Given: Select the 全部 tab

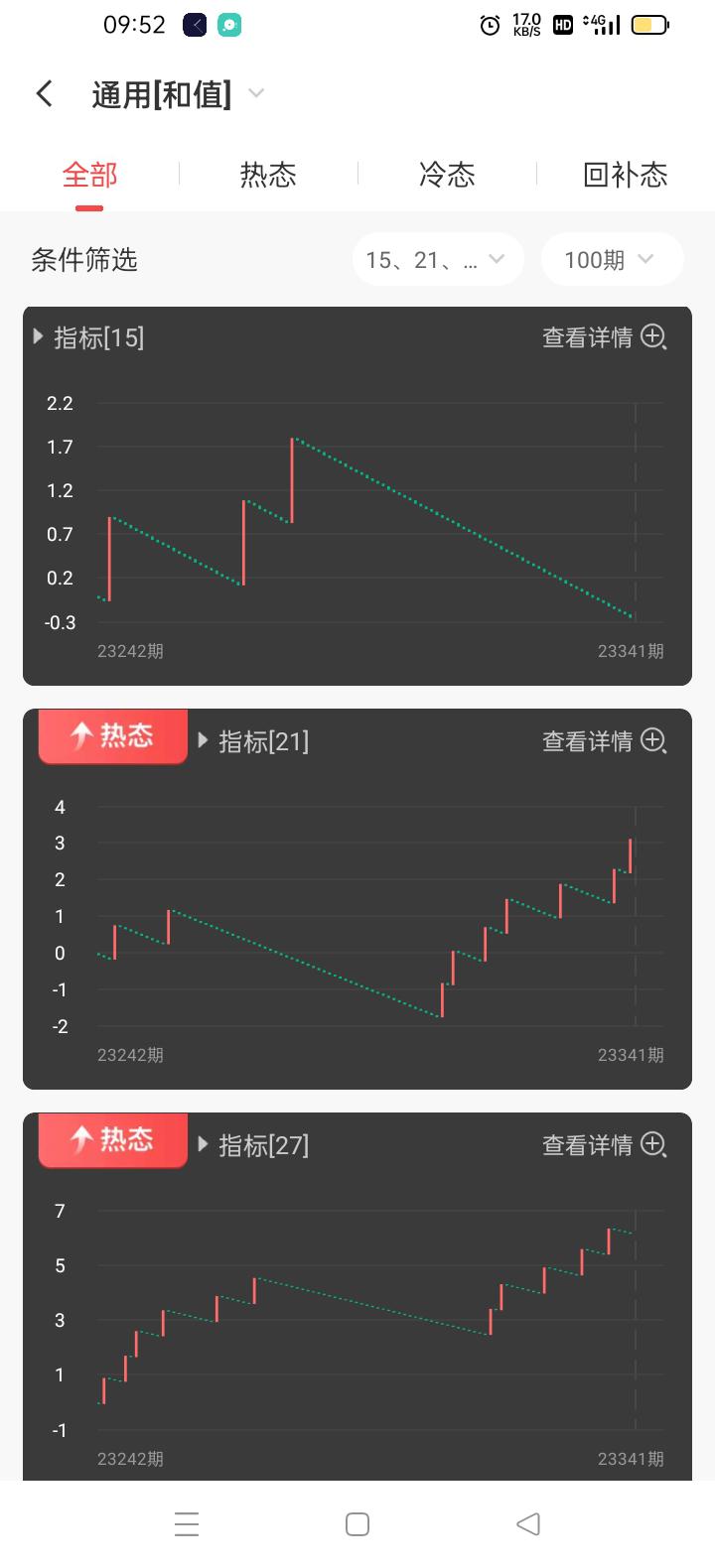Looking at the screenshot, I should tap(89, 176).
